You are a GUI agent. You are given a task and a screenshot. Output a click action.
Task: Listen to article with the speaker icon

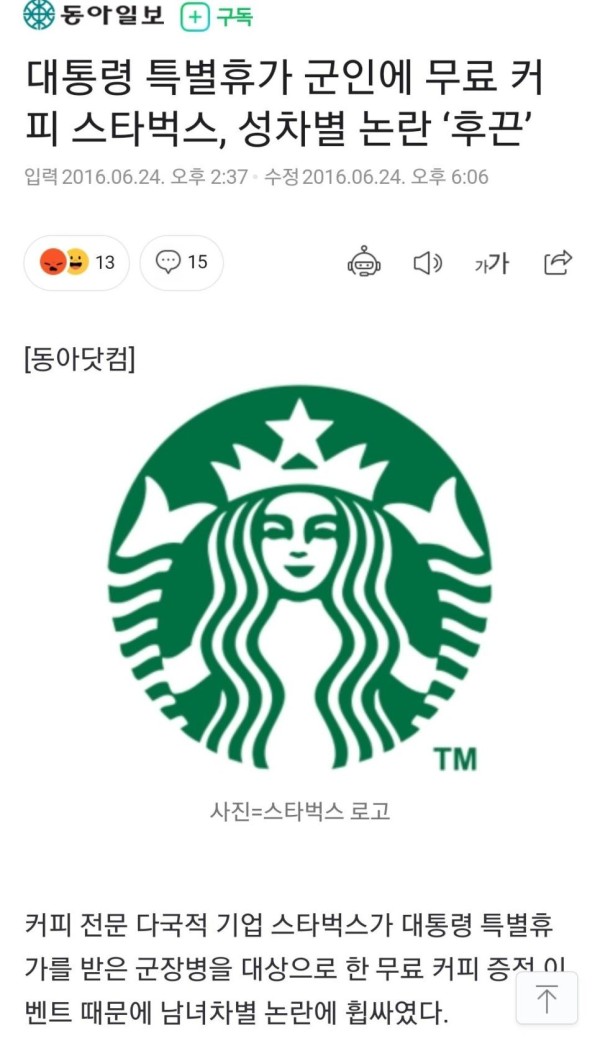click(x=427, y=263)
